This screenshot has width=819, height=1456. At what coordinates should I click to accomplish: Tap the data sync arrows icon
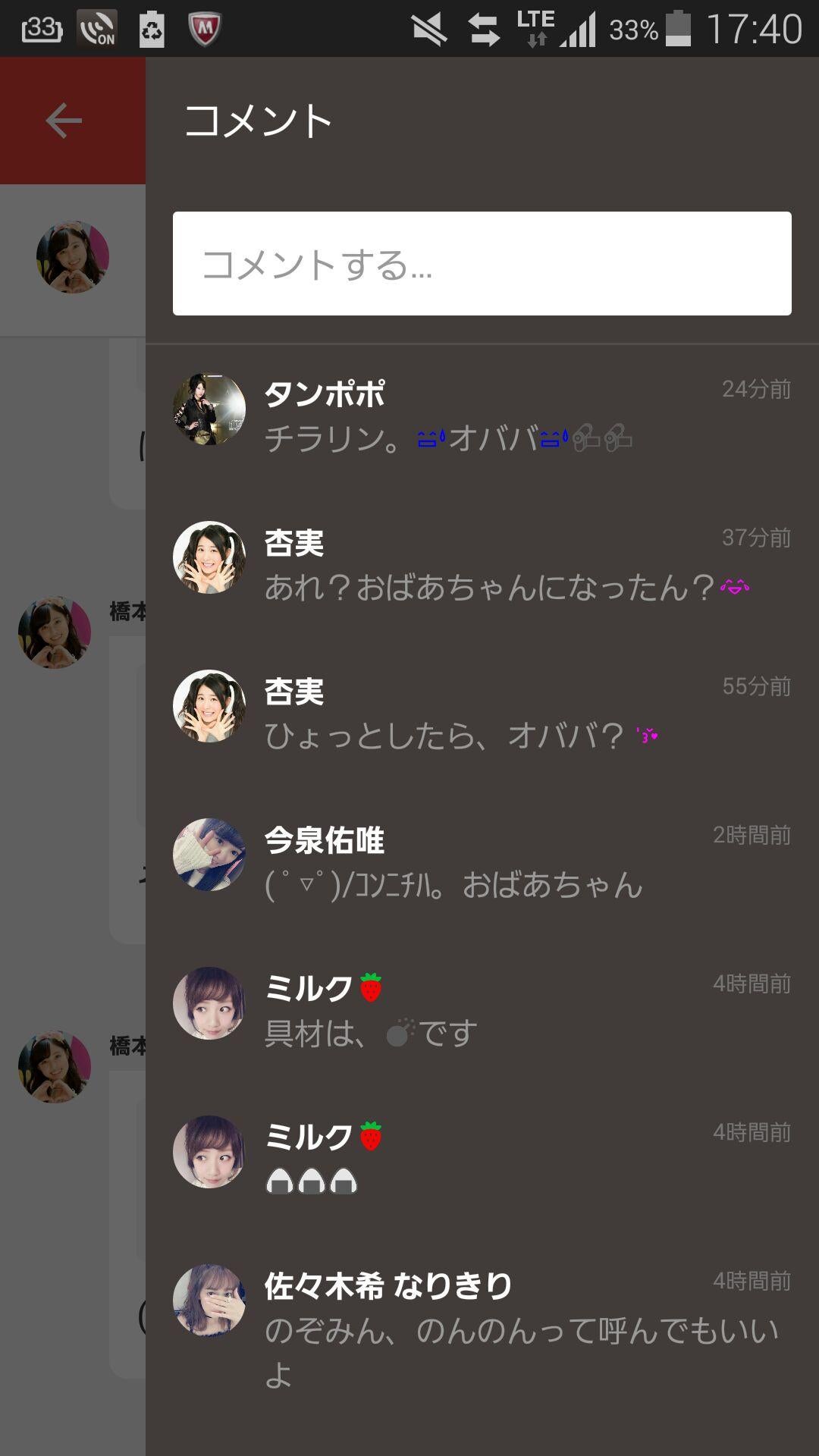coord(485,27)
